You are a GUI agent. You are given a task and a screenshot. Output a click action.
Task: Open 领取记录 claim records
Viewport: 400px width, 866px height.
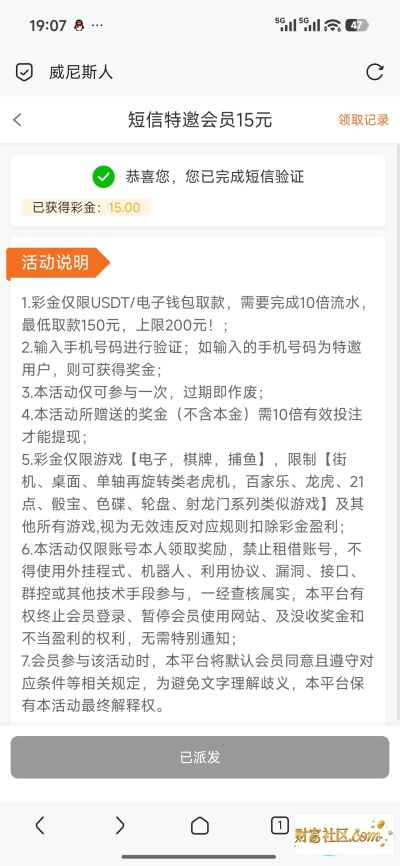[363, 120]
